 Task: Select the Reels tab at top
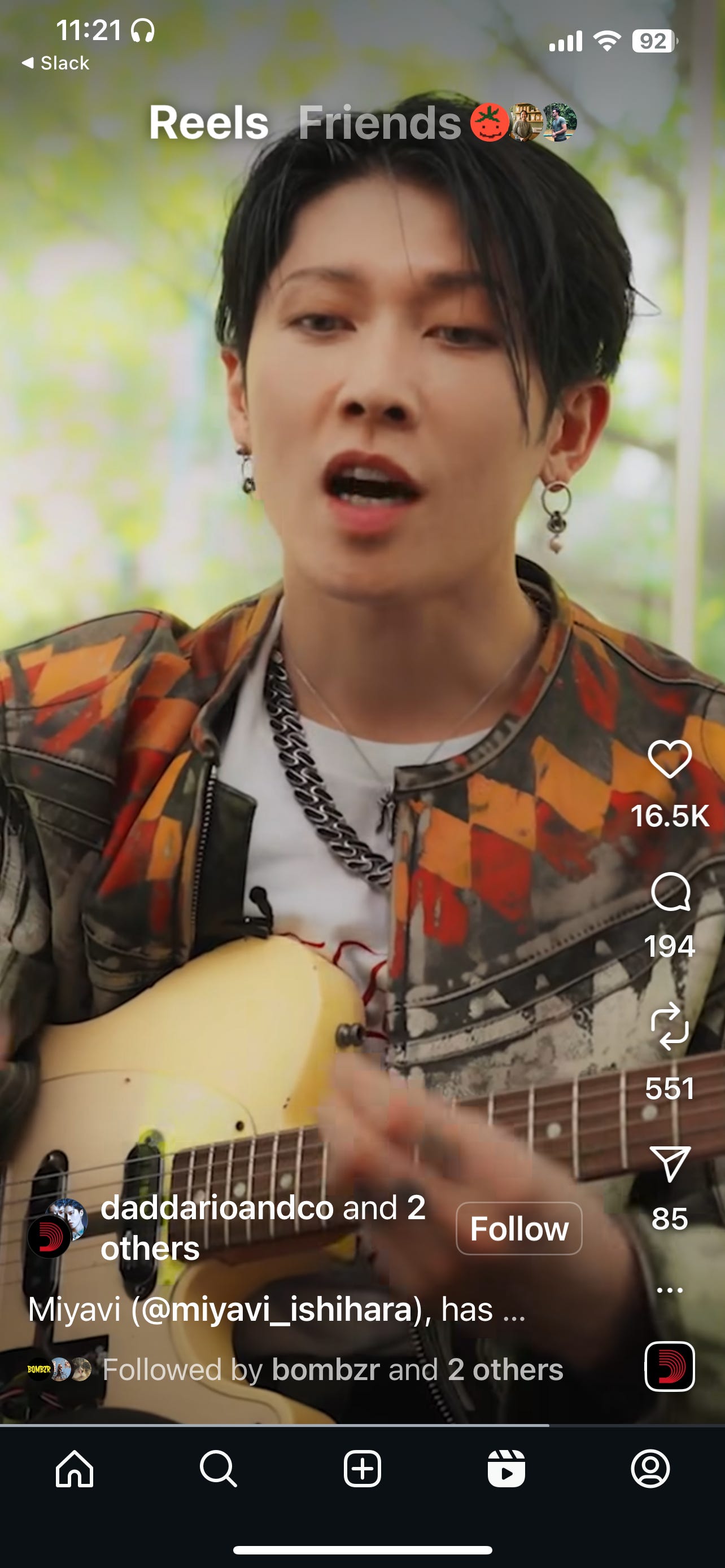click(208, 123)
